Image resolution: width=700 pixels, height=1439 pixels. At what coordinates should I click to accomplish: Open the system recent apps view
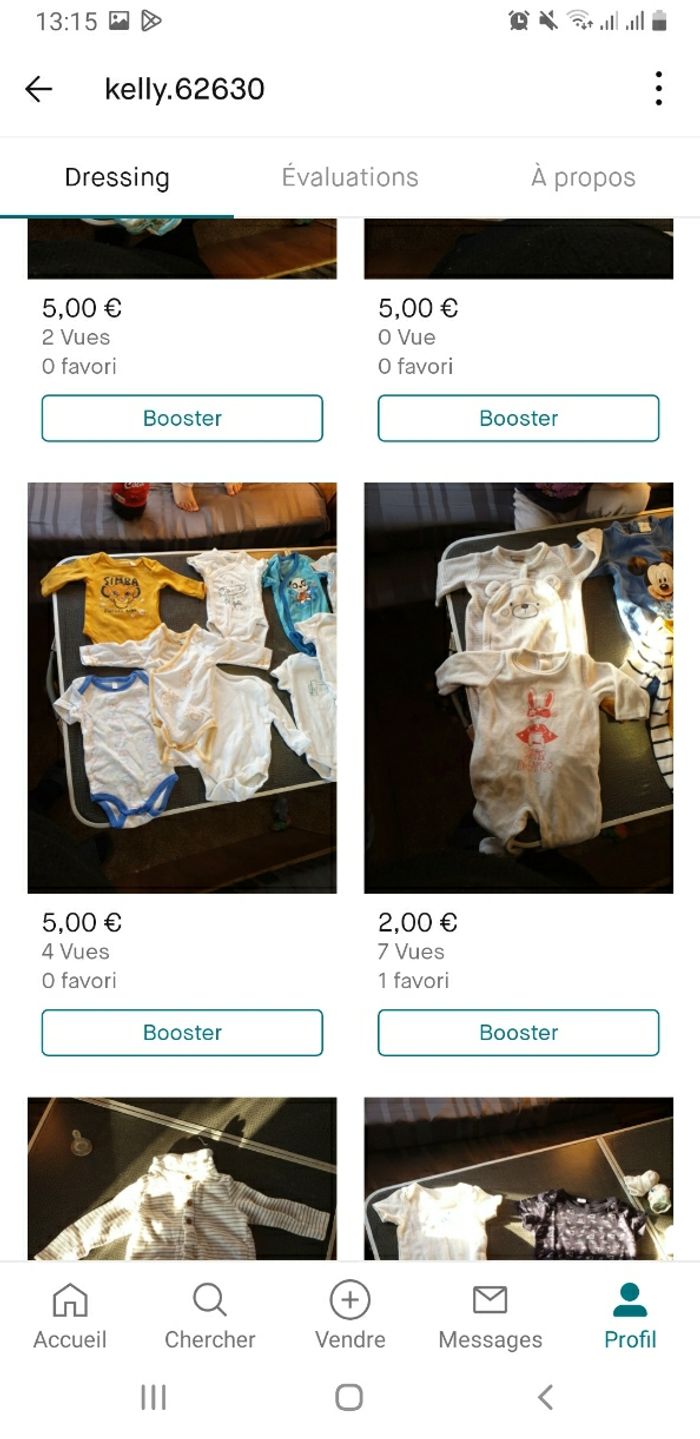[153, 1397]
